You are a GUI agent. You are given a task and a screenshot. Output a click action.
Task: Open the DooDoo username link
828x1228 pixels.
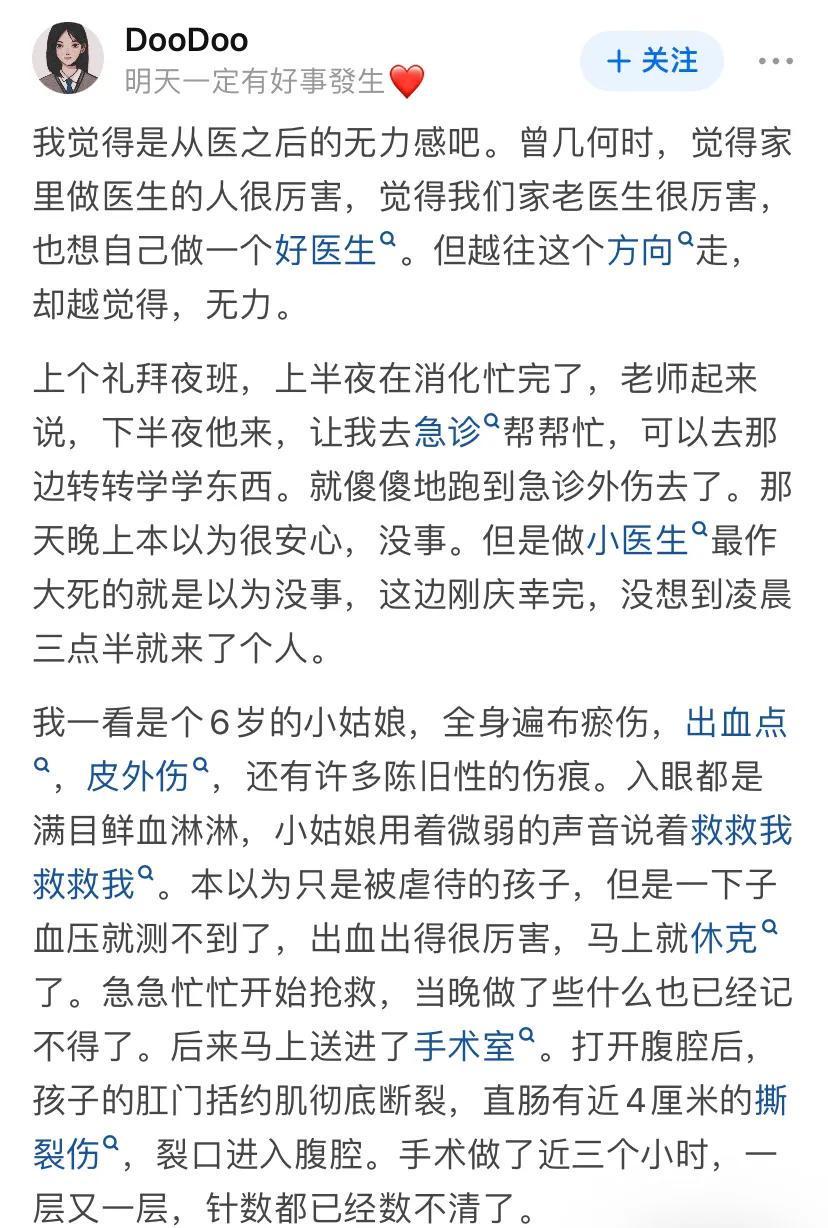click(186, 42)
